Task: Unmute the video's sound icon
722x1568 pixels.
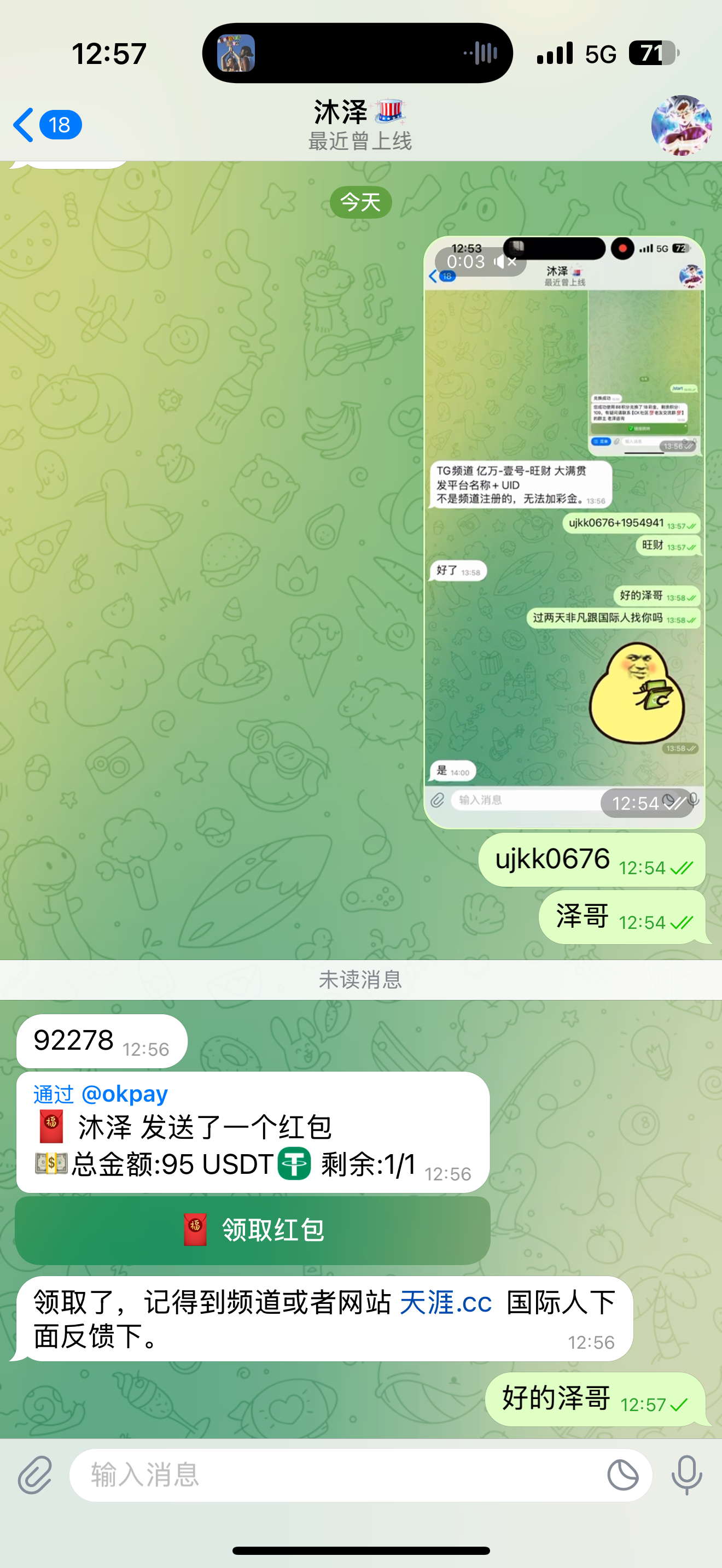Action: point(505,262)
